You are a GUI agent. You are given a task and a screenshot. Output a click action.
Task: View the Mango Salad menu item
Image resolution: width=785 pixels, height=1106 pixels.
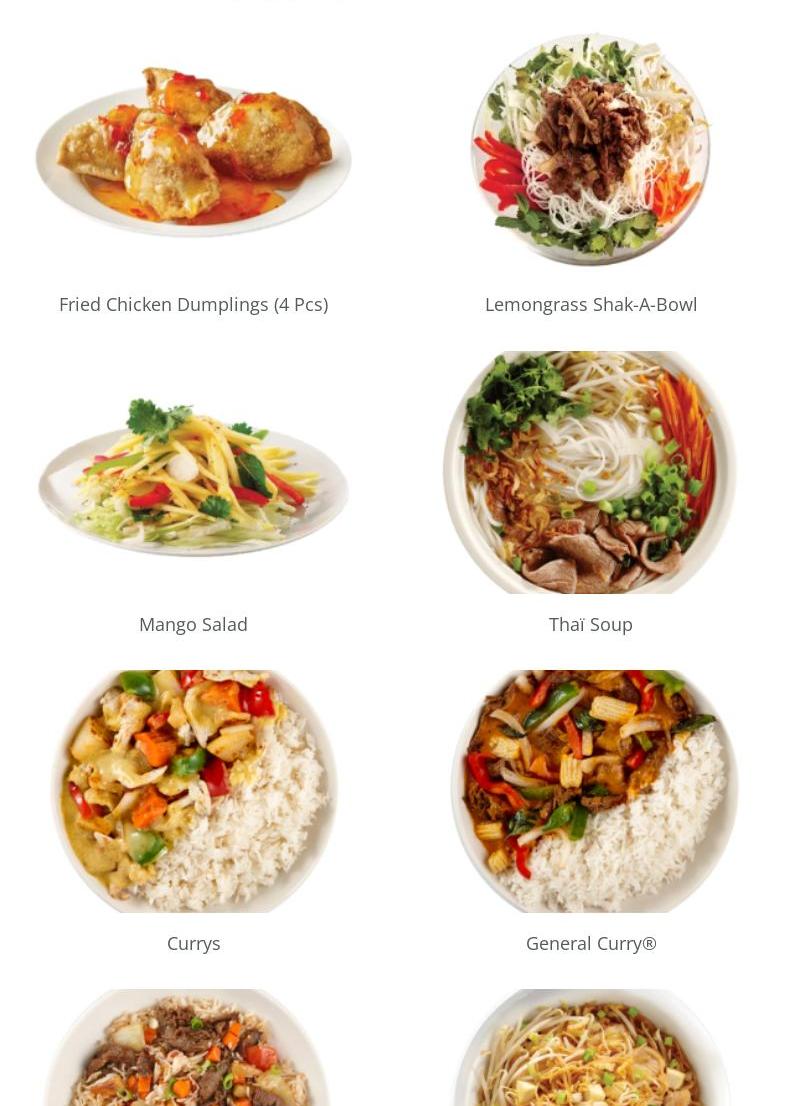pos(193,475)
